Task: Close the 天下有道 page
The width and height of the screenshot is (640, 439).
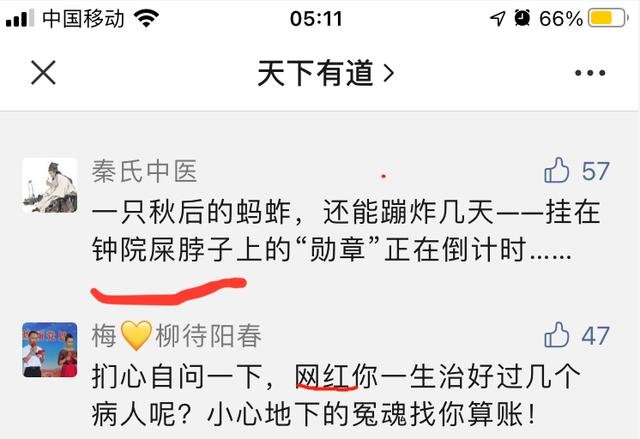Action: pos(43,73)
